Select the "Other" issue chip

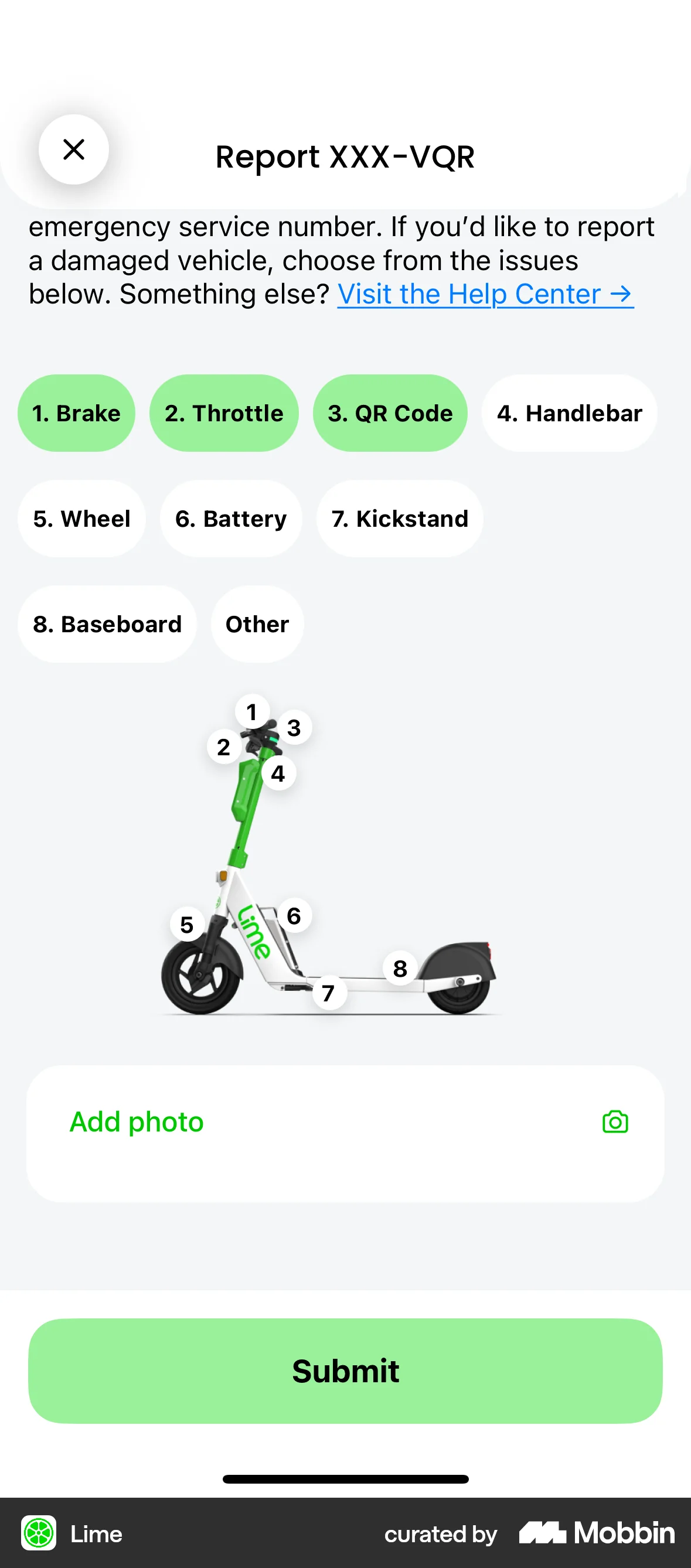pyautogui.click(x=256, y=624)
